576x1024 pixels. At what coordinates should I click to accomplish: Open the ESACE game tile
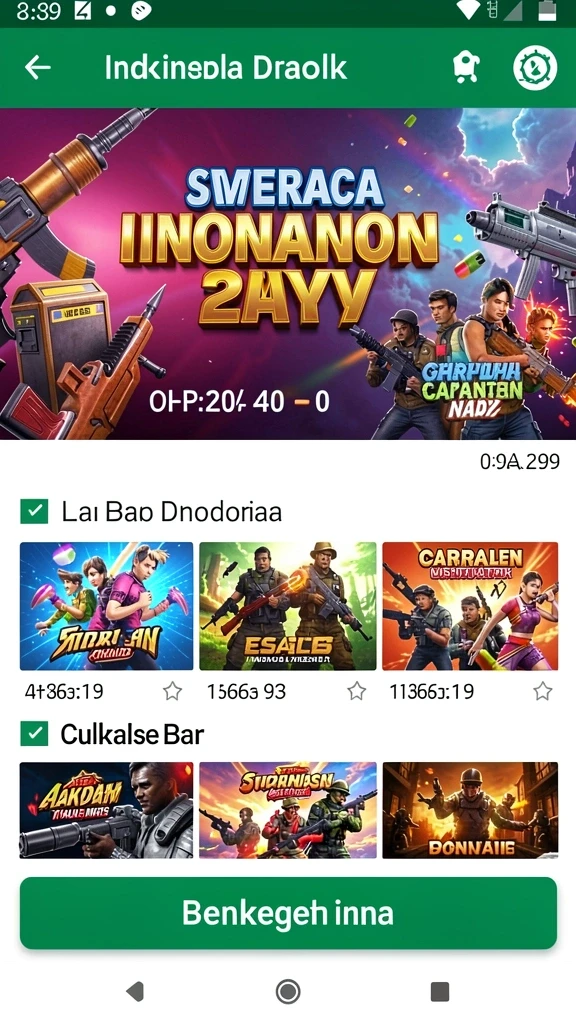[288, 605]
